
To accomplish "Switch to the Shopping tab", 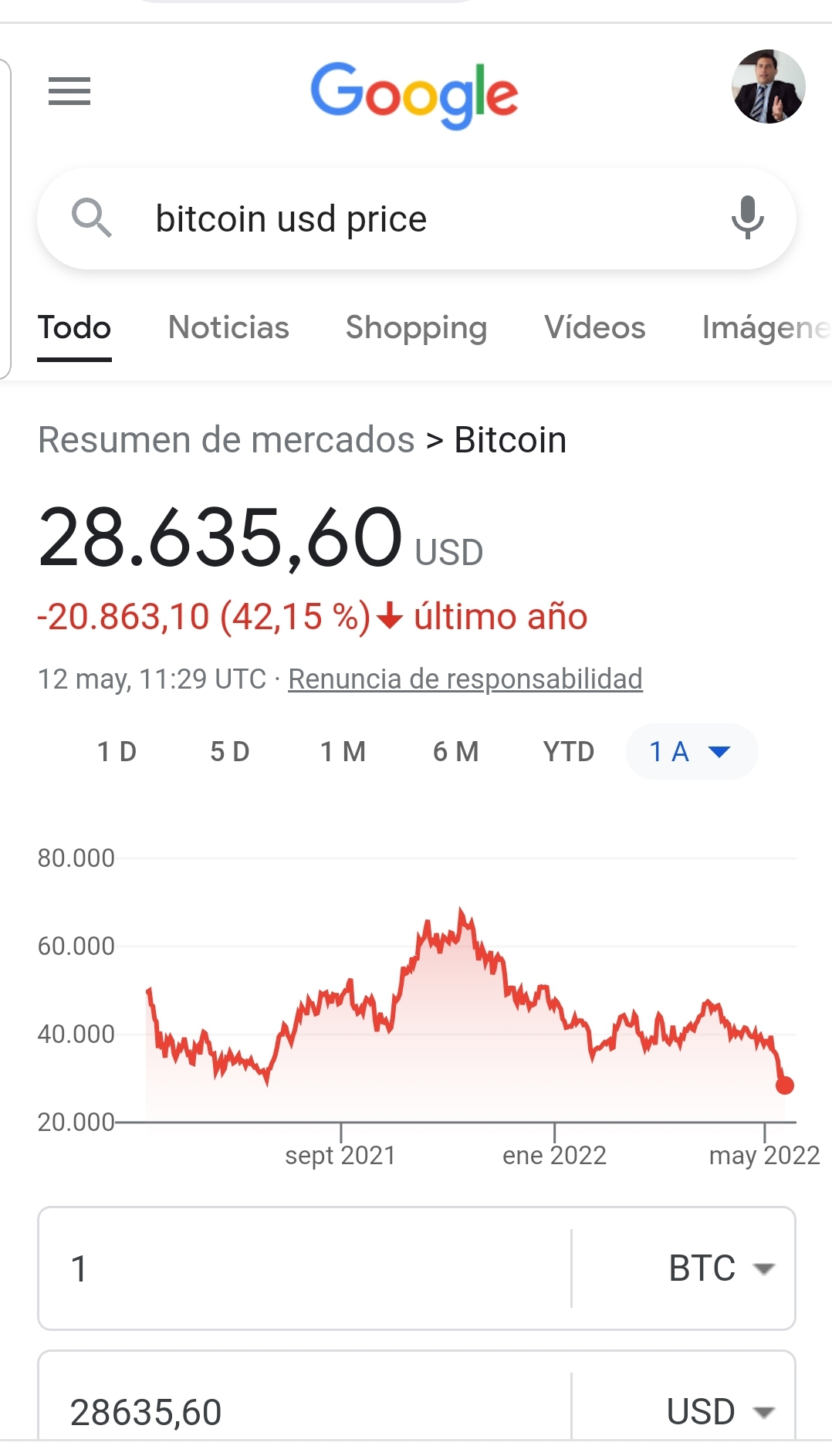I will coord(416,328).
